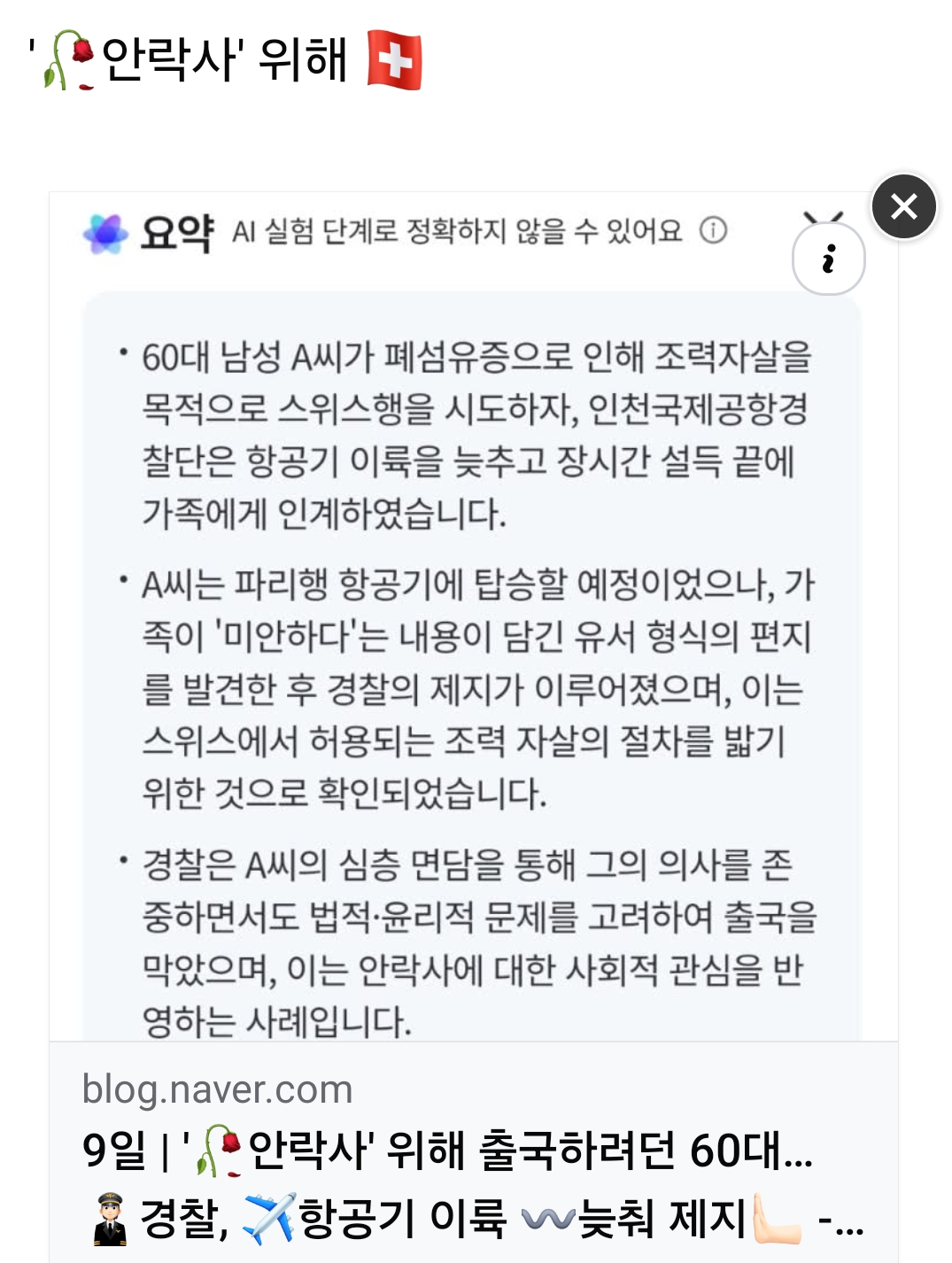Image resolution: width=952 pixels, height=1263 pixels.
Task: Open the info icon beside the AI disclaimer
Action: click(713, 231)
